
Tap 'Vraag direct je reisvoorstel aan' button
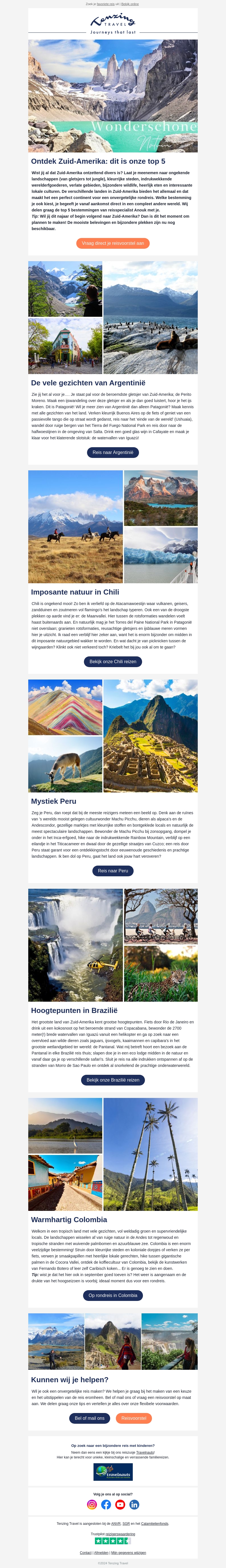coord(113,243)
